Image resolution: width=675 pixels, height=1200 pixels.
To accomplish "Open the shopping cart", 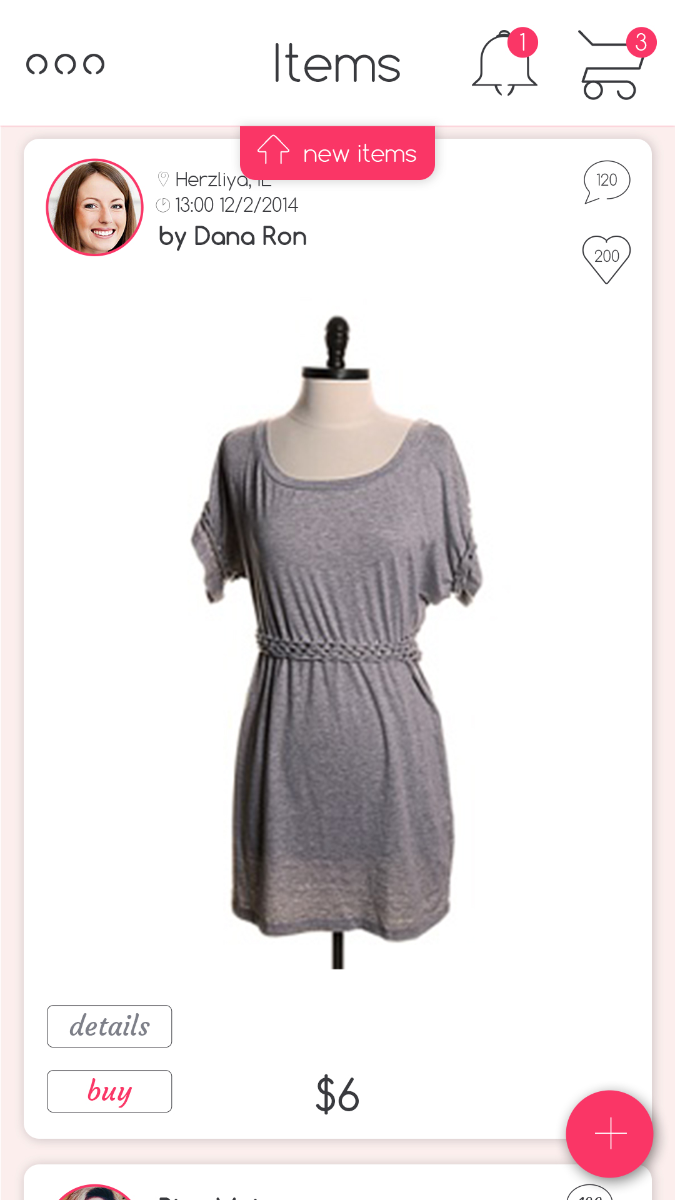I will (x=611, y=66).
